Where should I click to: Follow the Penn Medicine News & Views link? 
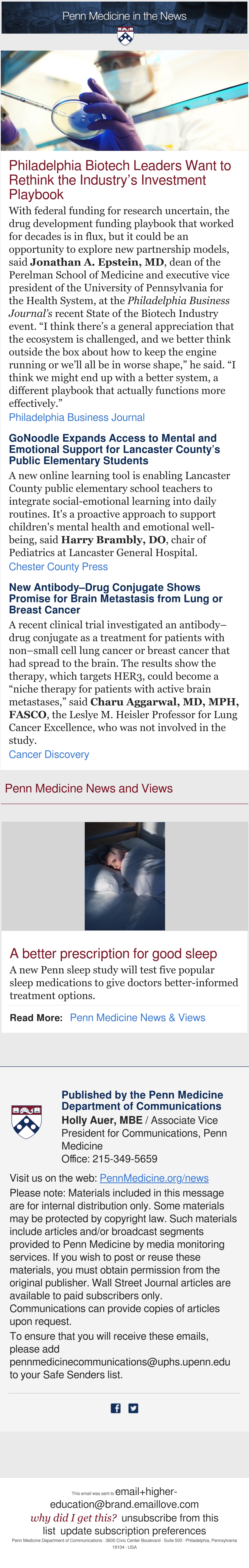point(138,1018)
